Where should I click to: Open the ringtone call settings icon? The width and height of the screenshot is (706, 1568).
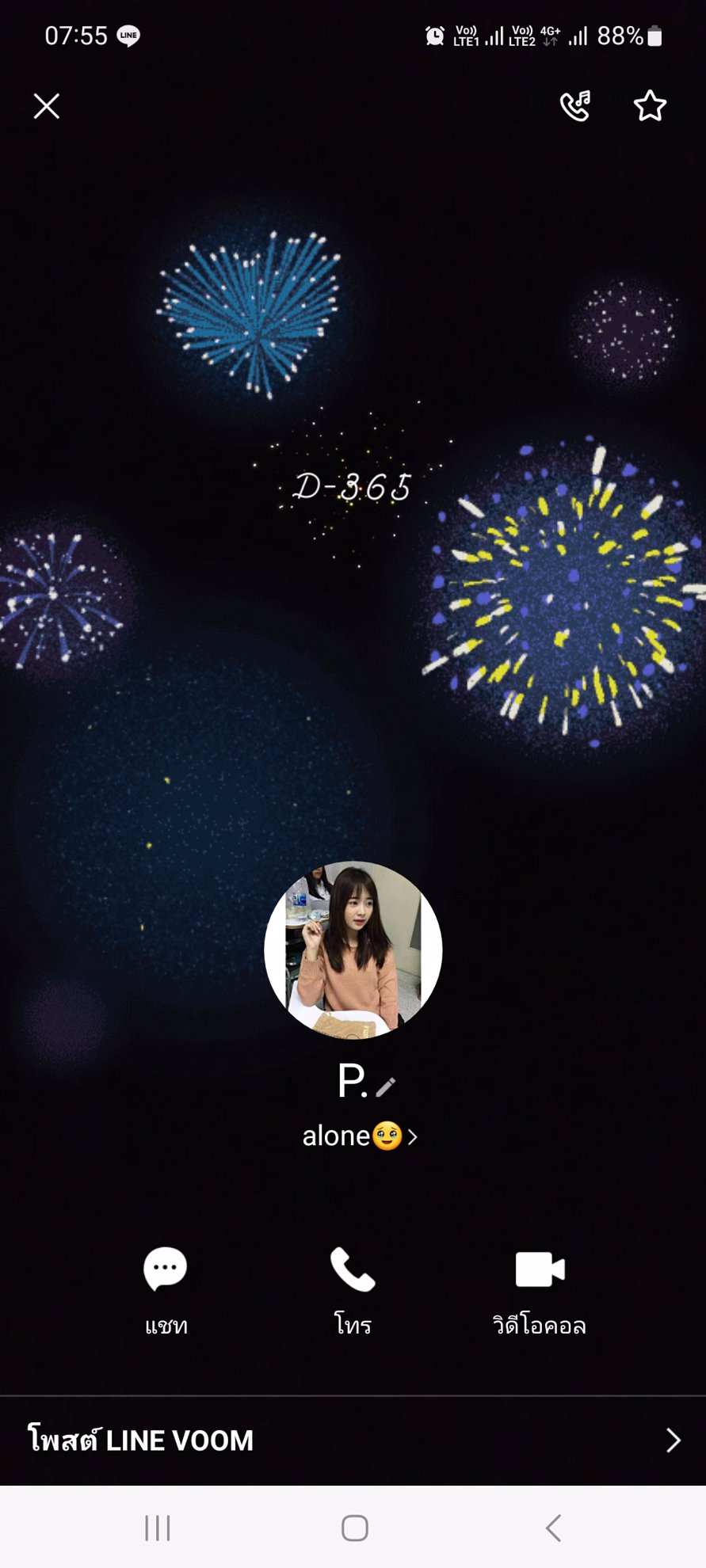[574, 106]
